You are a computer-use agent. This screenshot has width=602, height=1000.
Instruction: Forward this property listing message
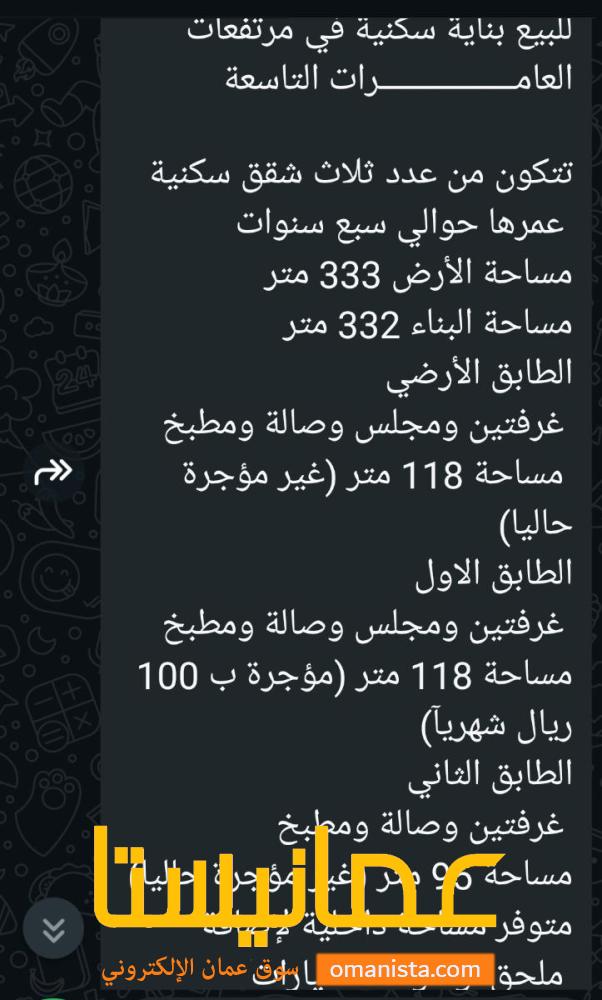pos(53,472)
